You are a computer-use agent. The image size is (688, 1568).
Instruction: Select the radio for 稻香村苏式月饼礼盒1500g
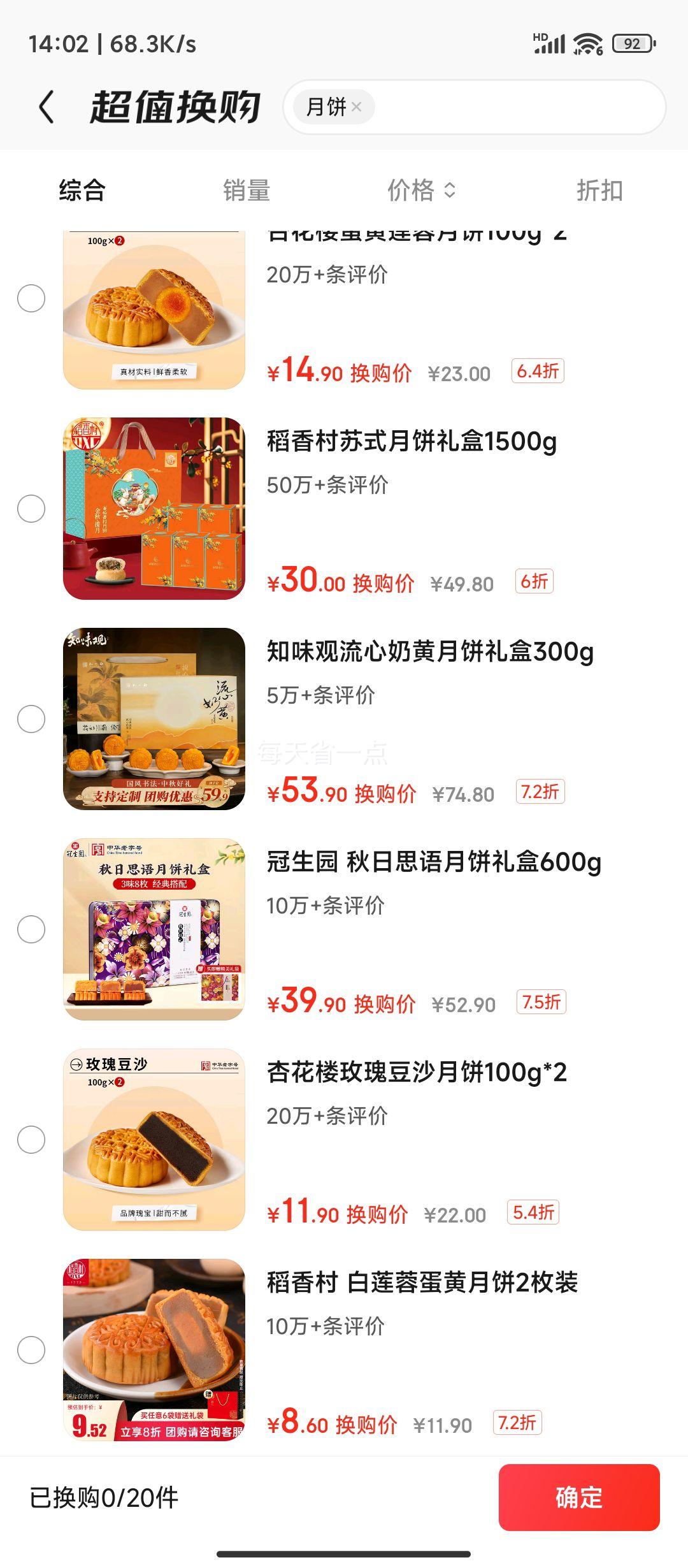click(30, 510)
